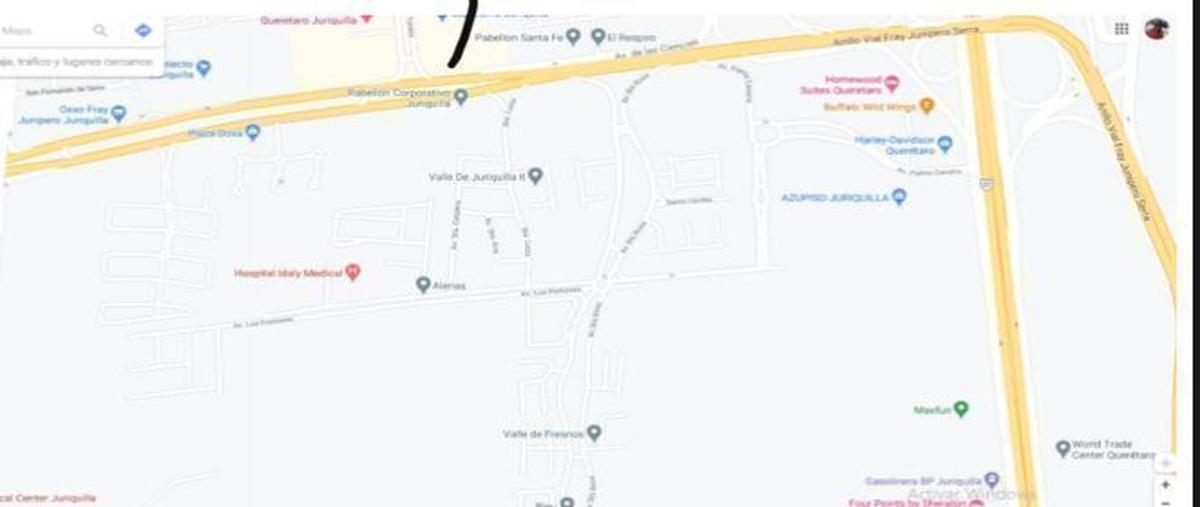Open the AZUPISO JURIQUILLA marker
1200x507 pixels.
[x=899, y=197]
